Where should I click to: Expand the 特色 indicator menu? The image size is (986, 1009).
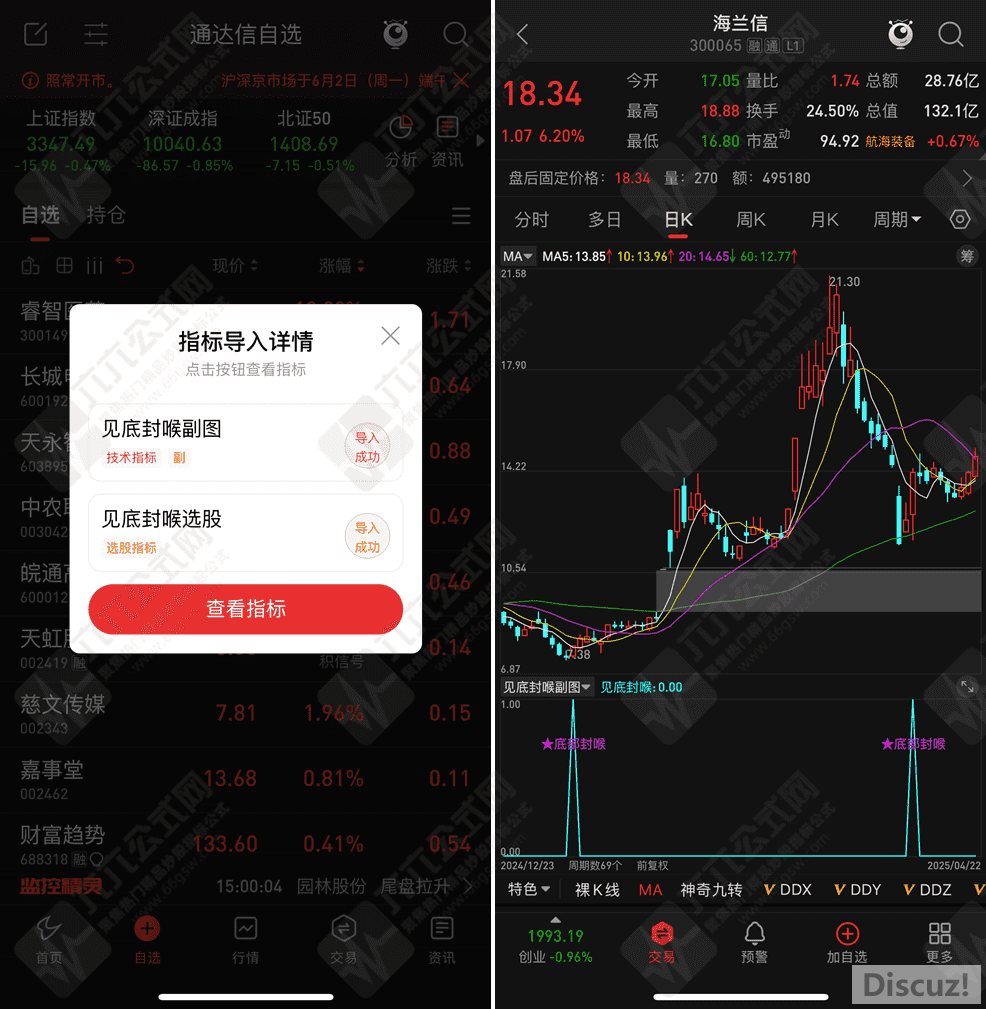pos(529,889)
